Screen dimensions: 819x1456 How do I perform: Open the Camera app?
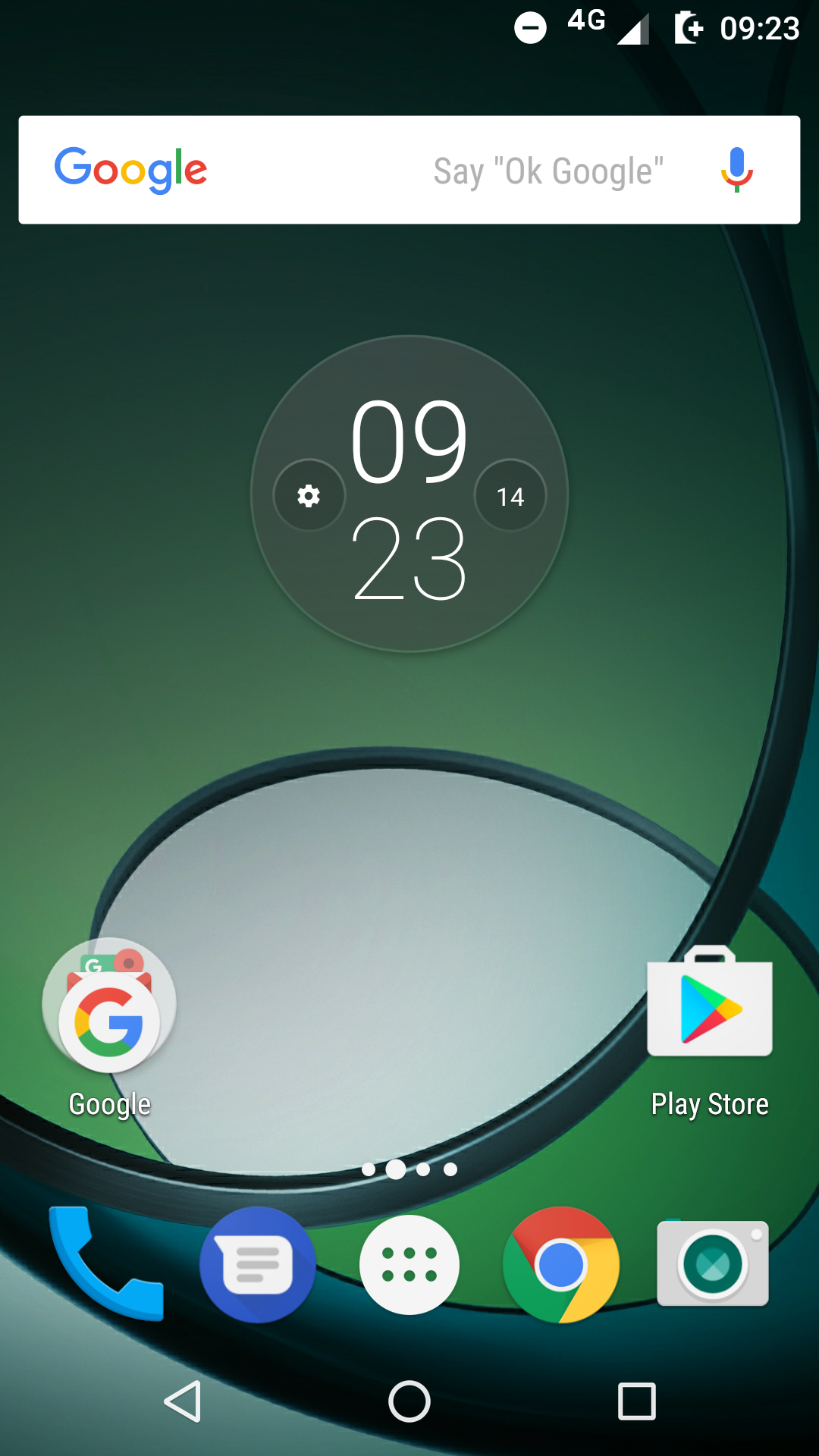(x=713, y=1263)
